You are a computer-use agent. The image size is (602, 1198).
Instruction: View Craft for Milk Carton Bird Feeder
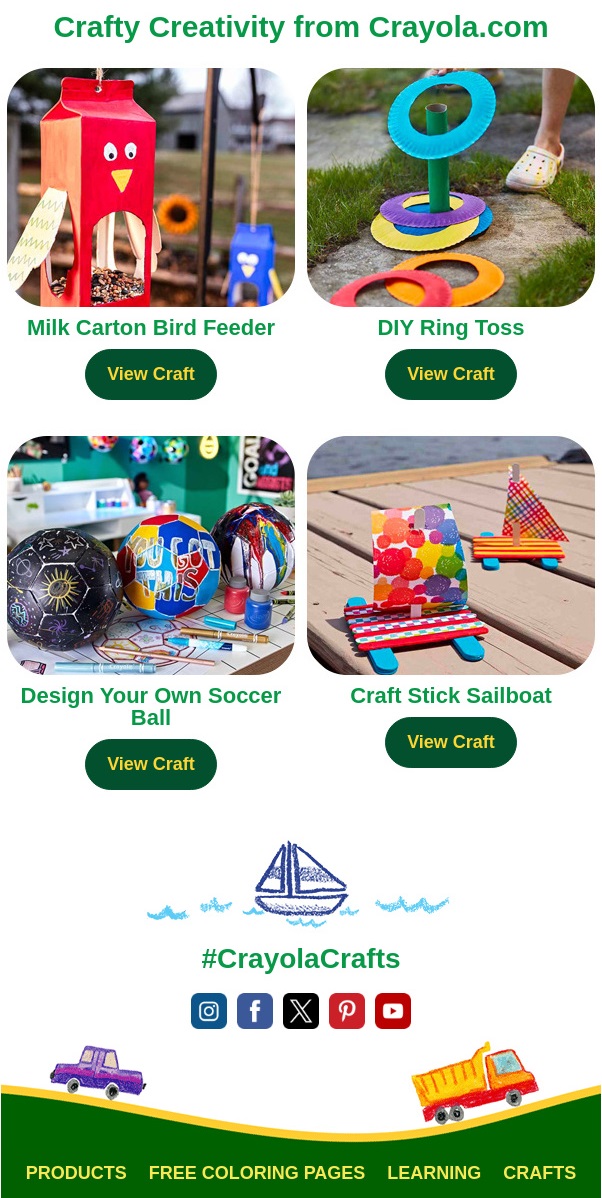151,374
